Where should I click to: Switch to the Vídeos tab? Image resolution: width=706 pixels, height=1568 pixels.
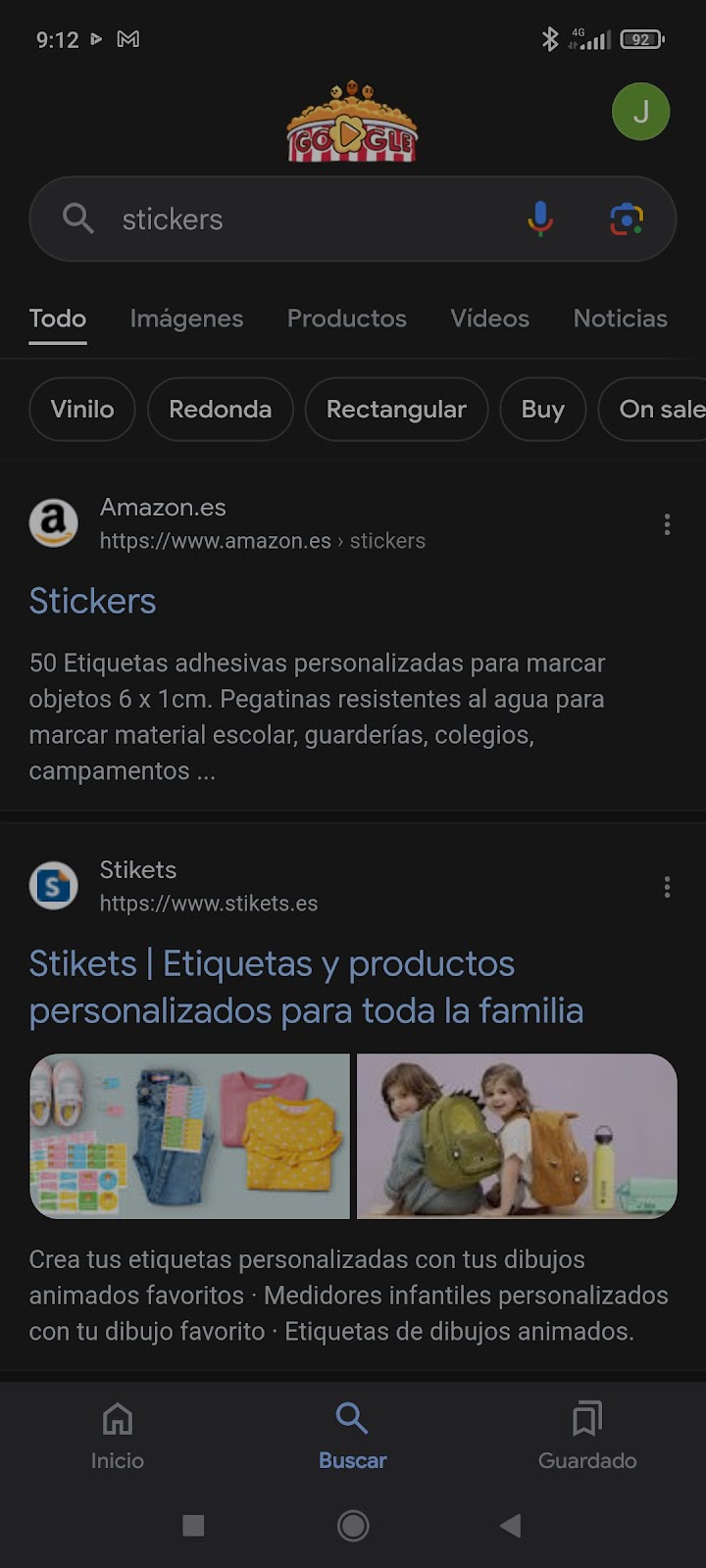coord(489,318)
